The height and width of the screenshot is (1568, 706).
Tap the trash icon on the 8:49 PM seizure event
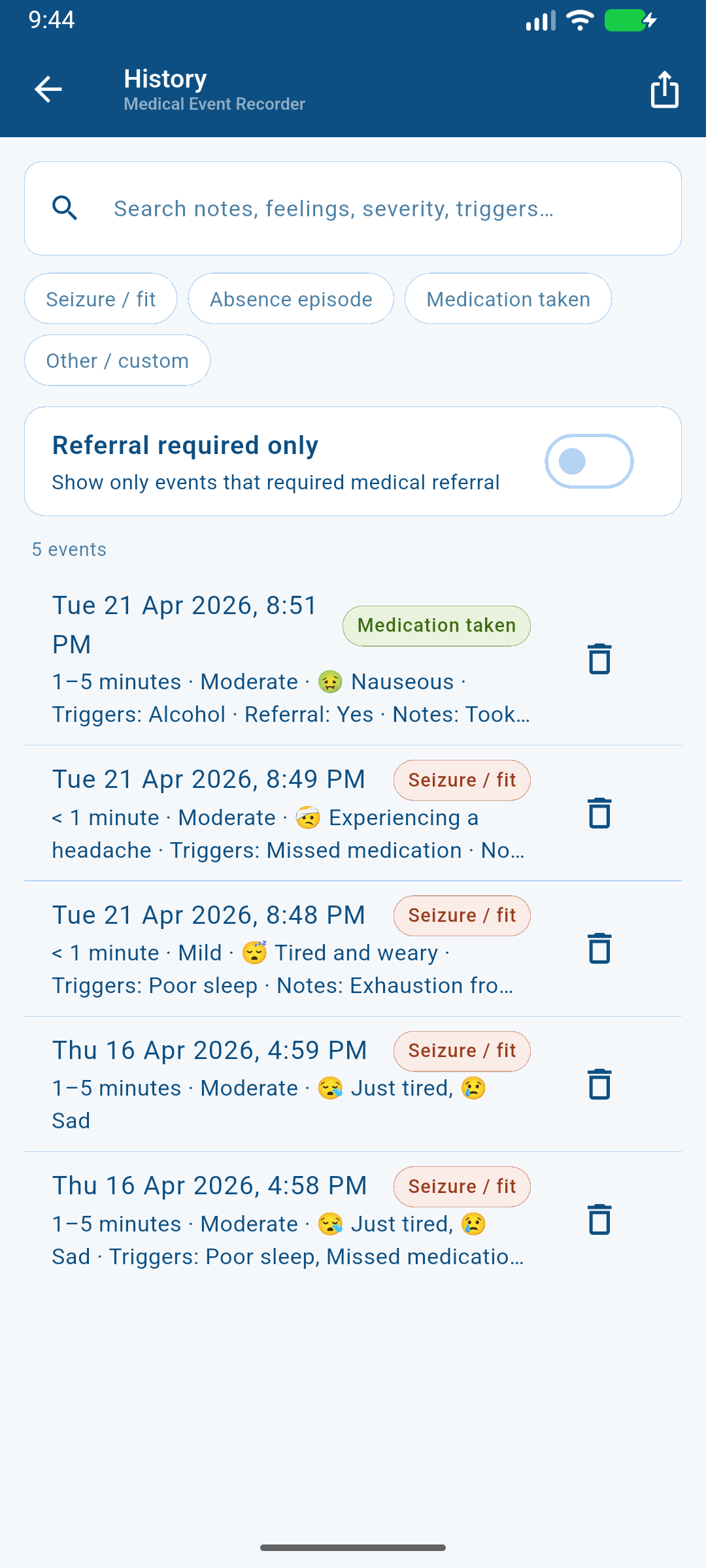click(x=599, y=813)
